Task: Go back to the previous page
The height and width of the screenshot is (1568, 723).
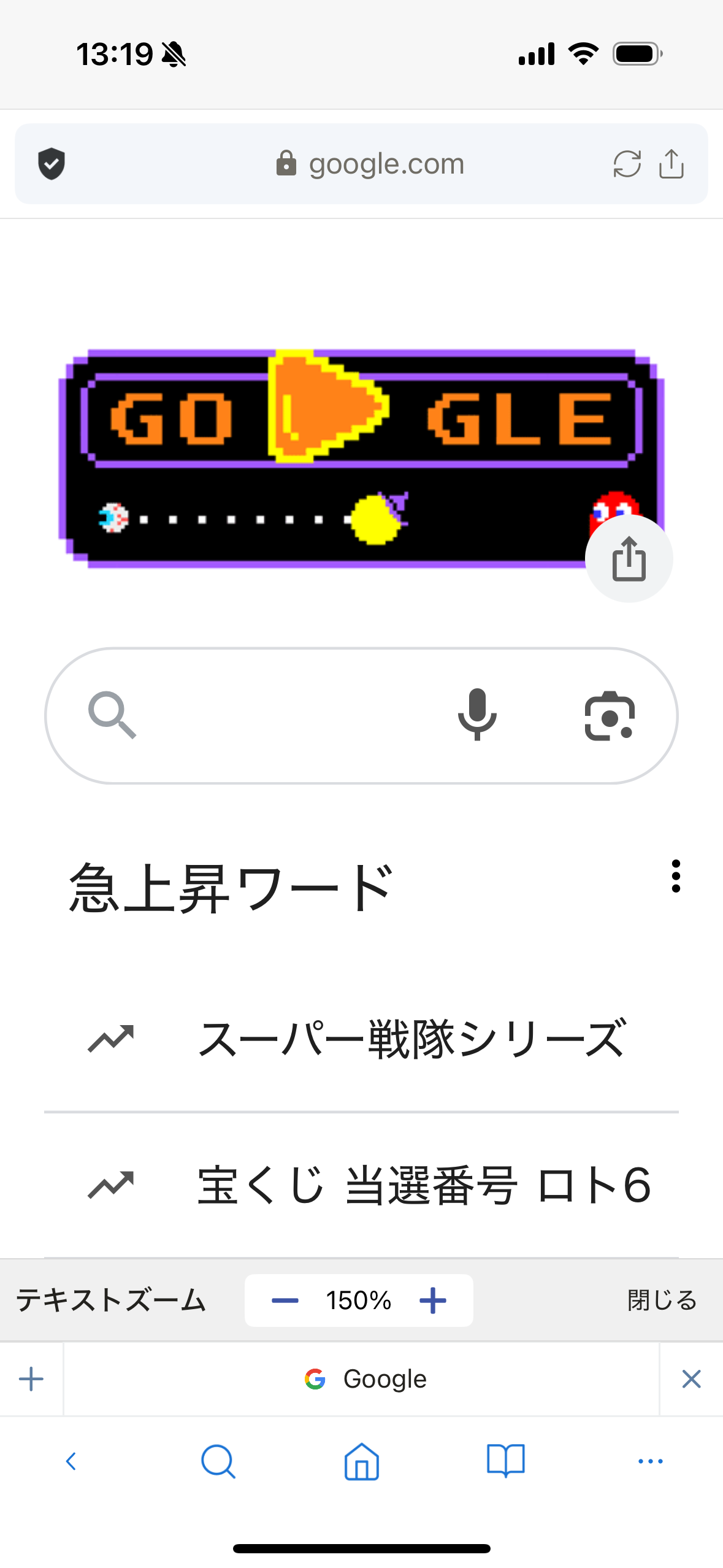Action: [71, 1461]
